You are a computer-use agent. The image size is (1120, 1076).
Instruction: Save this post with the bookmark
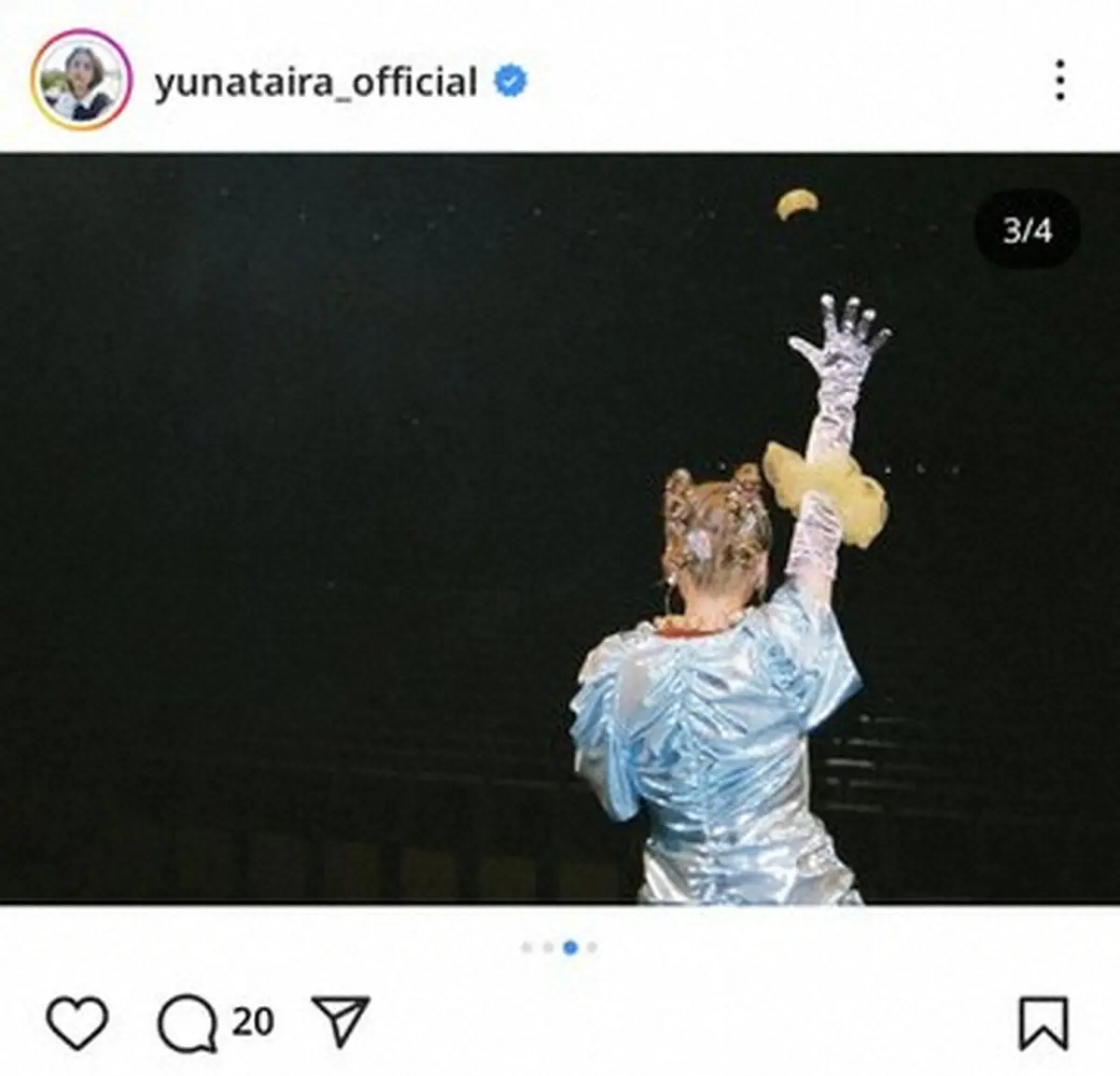click(1043, 1023)
